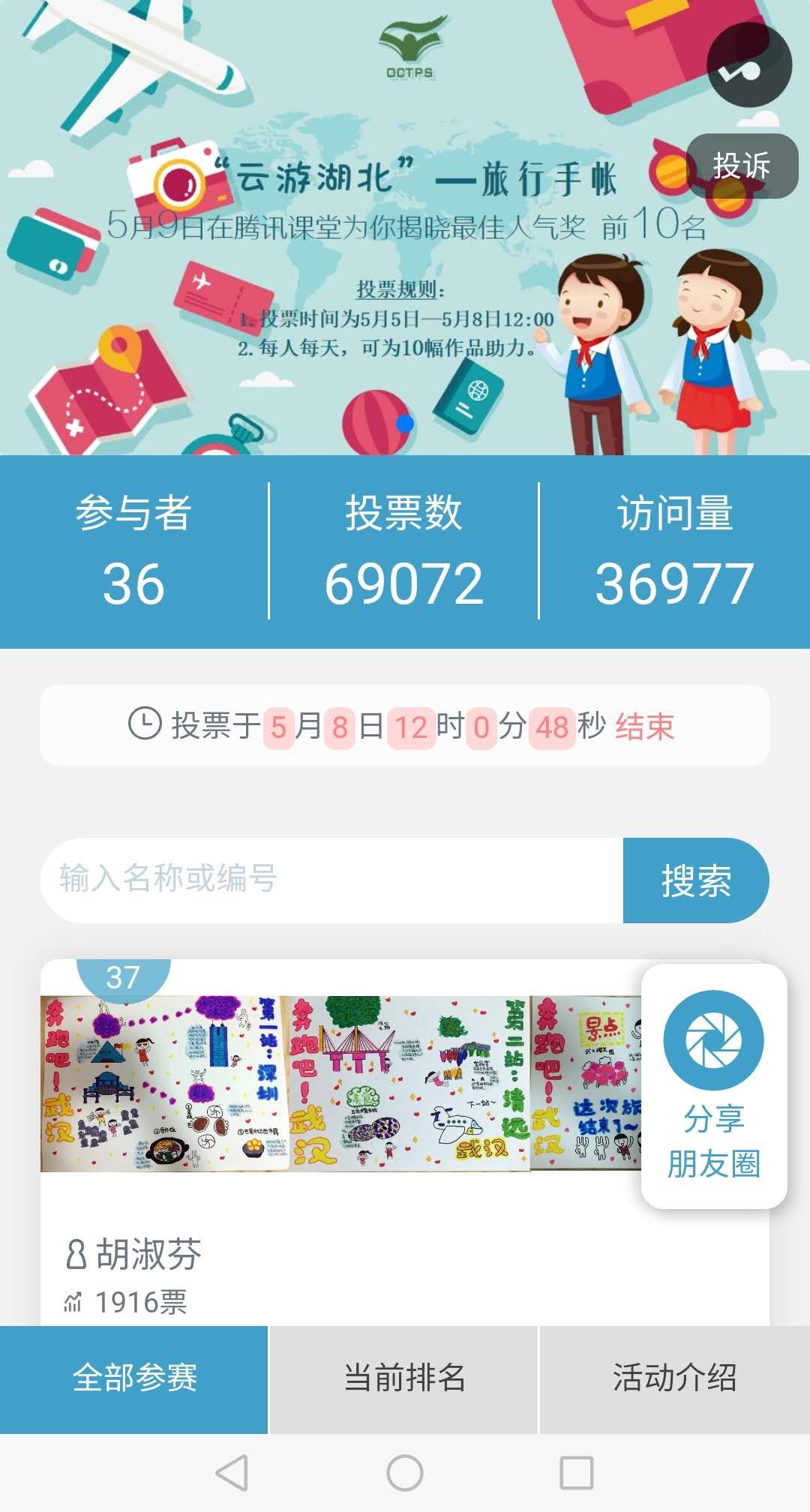Screen dimensions: 810x1512
Task: Open the 活动介绍 tab
Action: pyautogui.click(x=675, y=1379)
